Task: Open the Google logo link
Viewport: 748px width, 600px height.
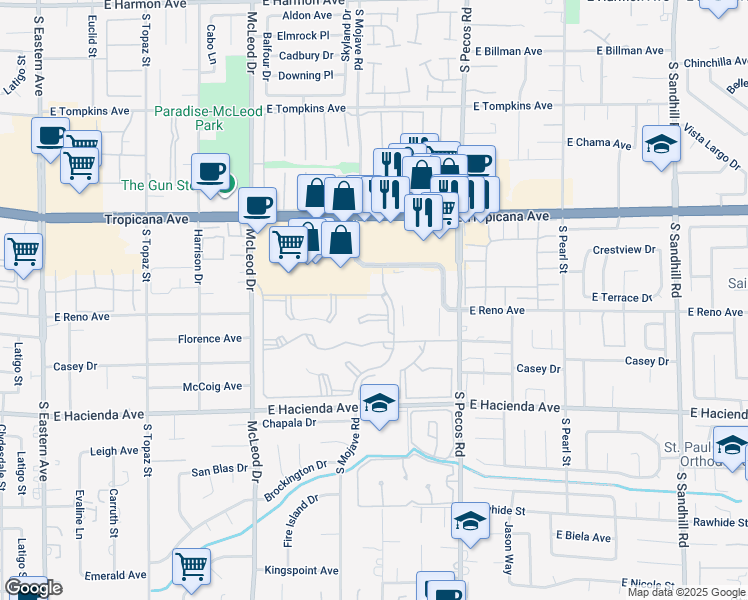Action: point(33,588)
